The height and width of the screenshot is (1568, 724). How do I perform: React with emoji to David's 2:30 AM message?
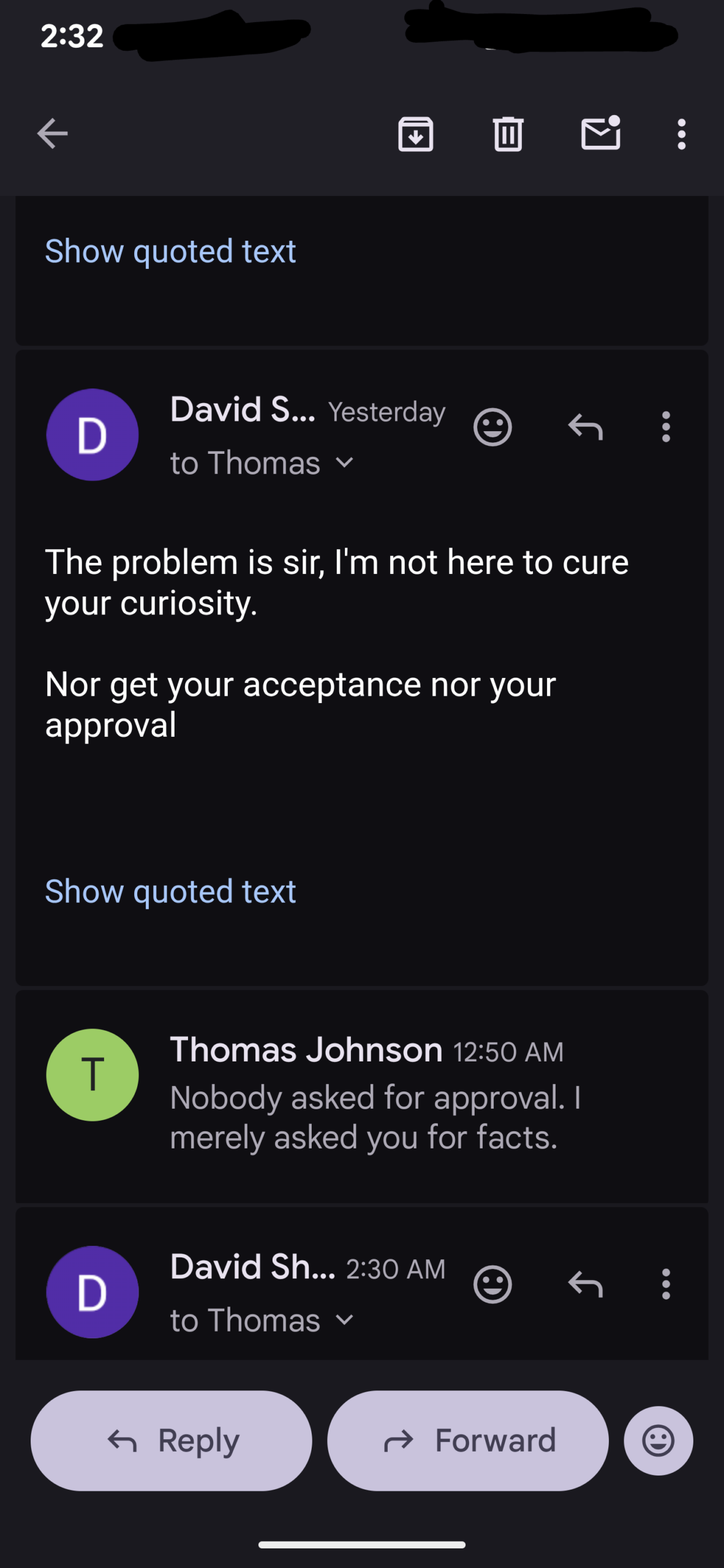pos(492,1284)
